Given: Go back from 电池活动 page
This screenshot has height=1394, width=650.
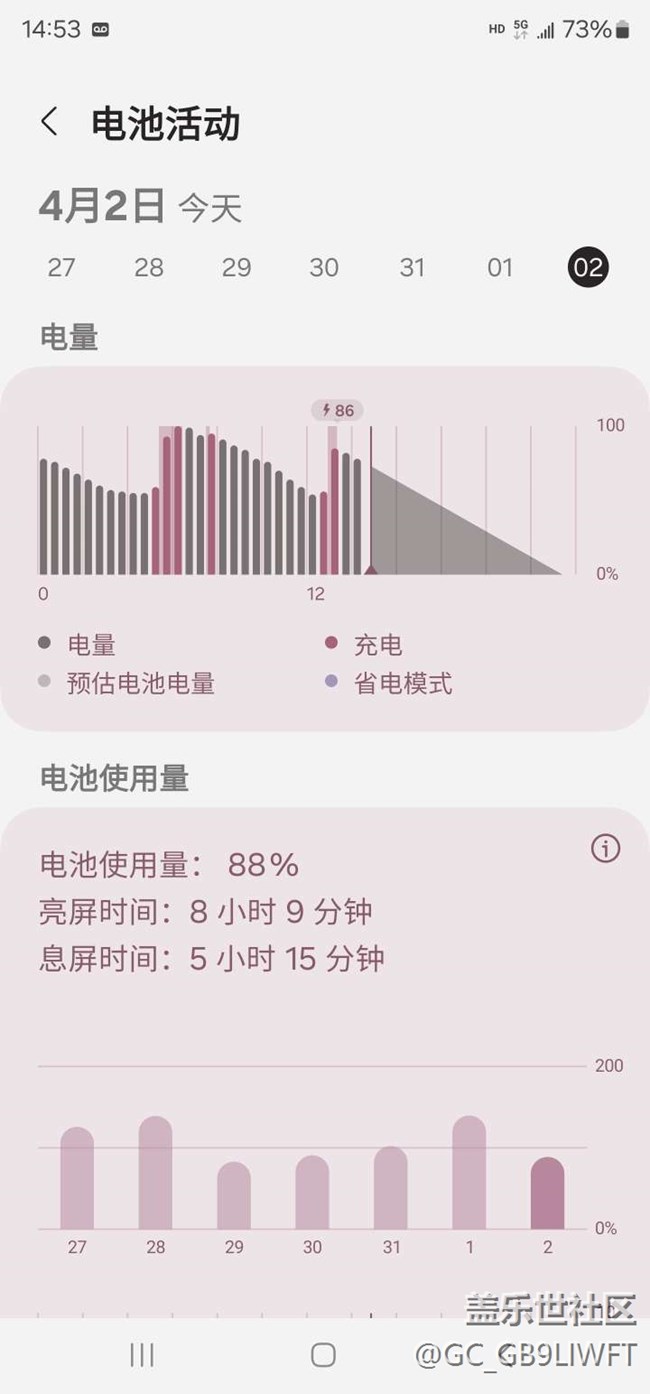Looking at the screenshot, I should click(x=49, y=123).
